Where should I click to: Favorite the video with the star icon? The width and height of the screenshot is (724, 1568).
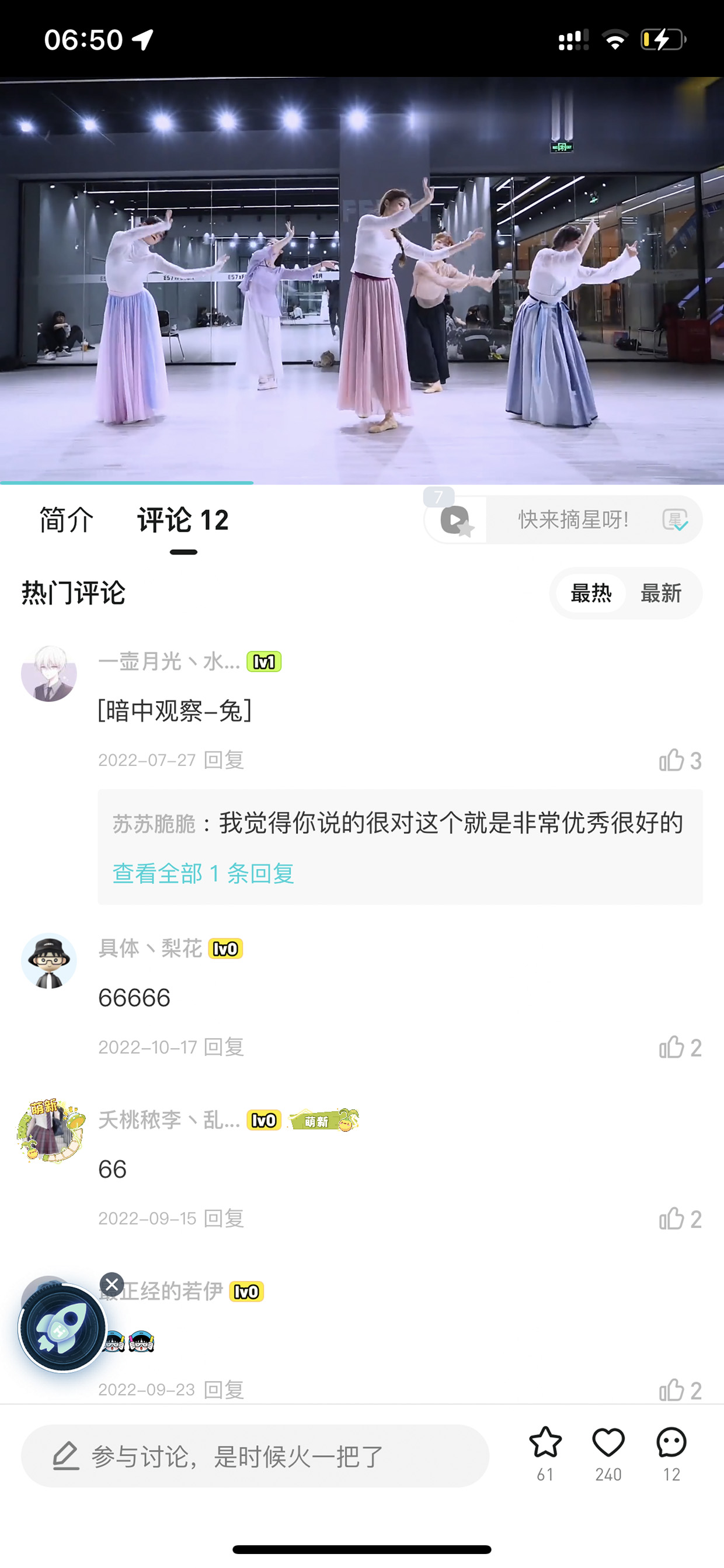click(x=545, y=1453)
